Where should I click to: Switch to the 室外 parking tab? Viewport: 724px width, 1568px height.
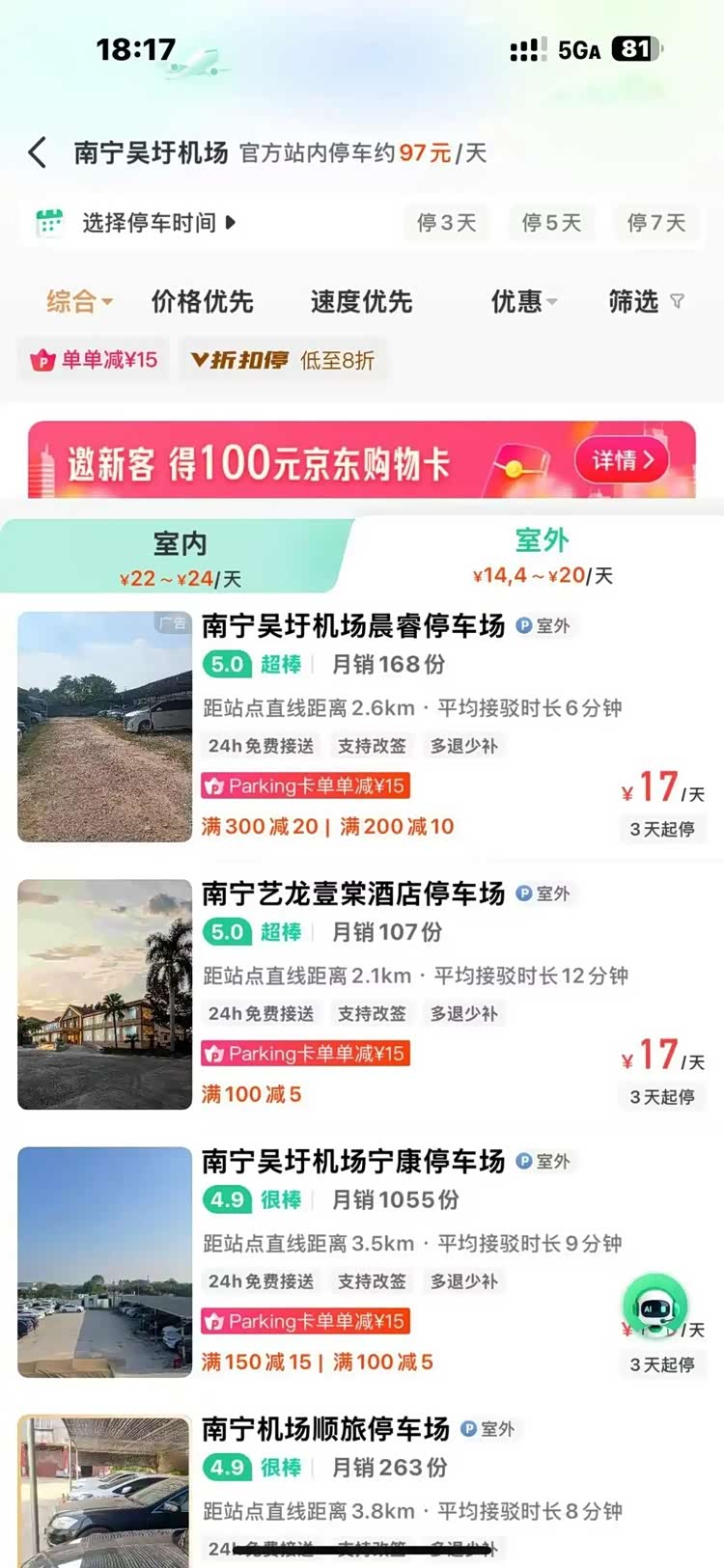(x=542, y=556)
